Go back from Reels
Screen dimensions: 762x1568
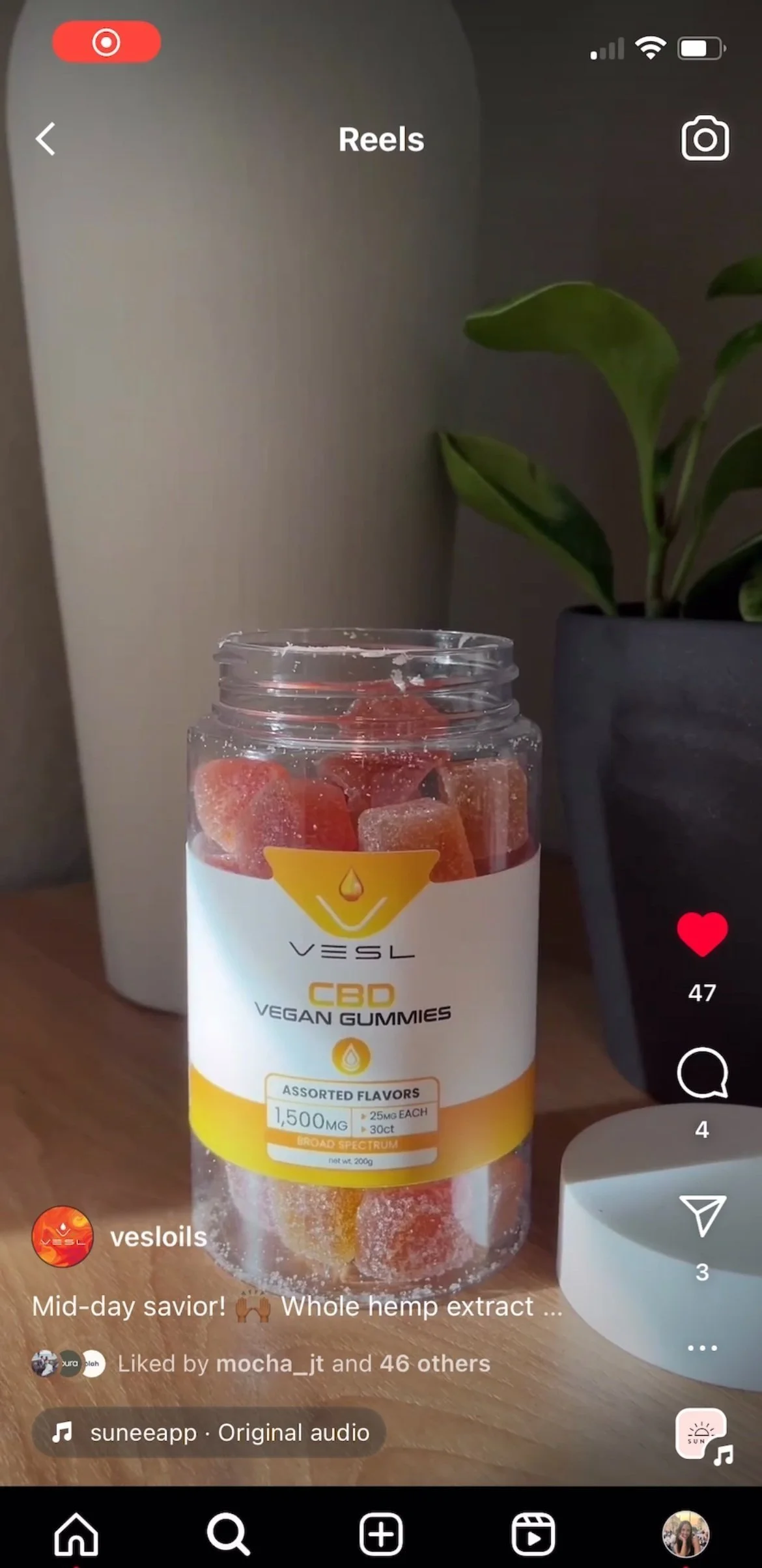[x=46, y=139]
